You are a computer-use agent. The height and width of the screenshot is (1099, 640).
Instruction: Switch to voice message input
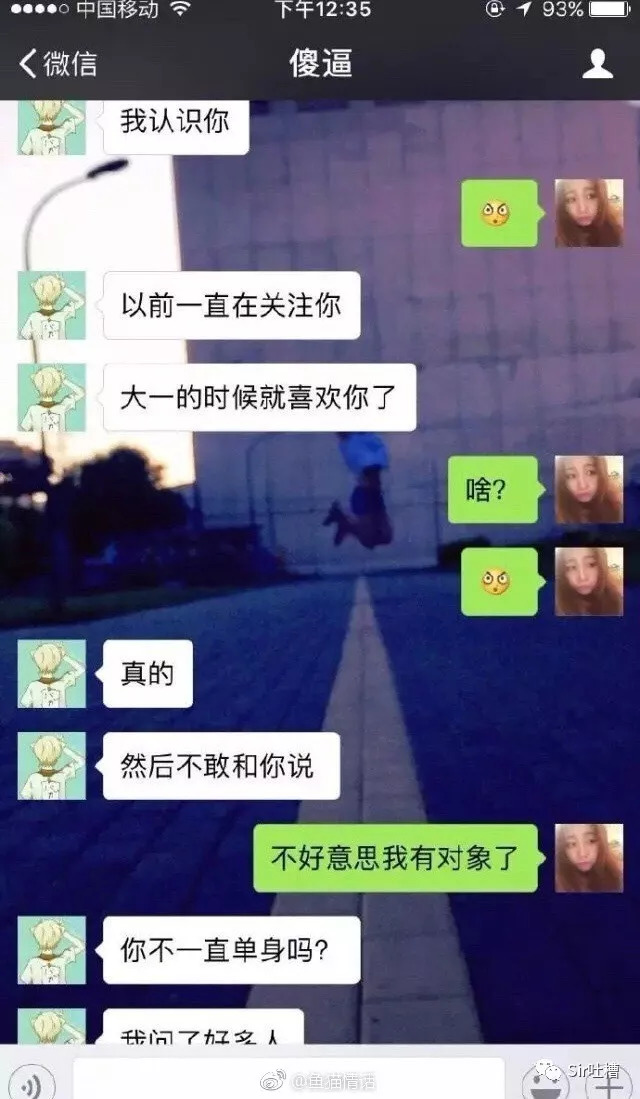[37, 1083]
